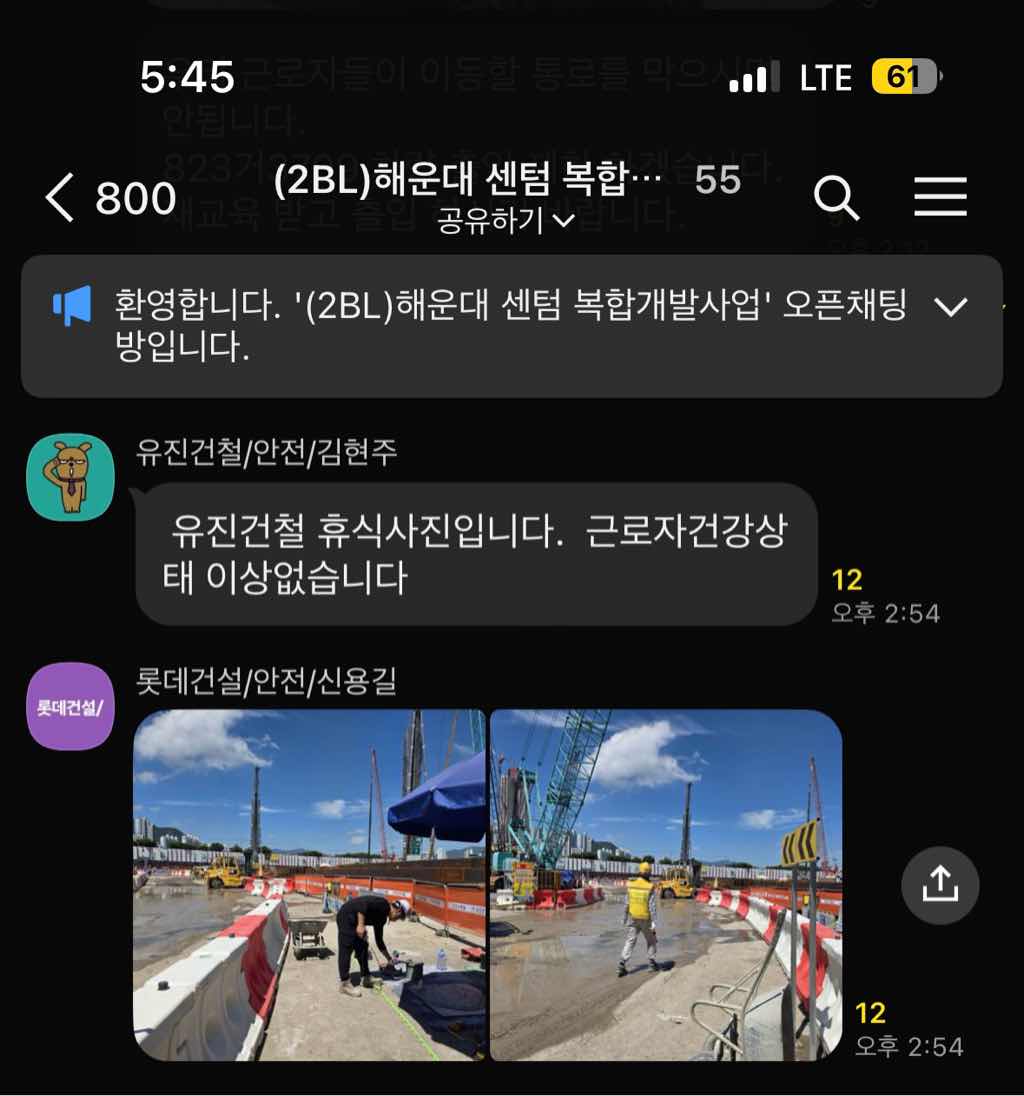Share the photos from 신용길

click(939, 885)
